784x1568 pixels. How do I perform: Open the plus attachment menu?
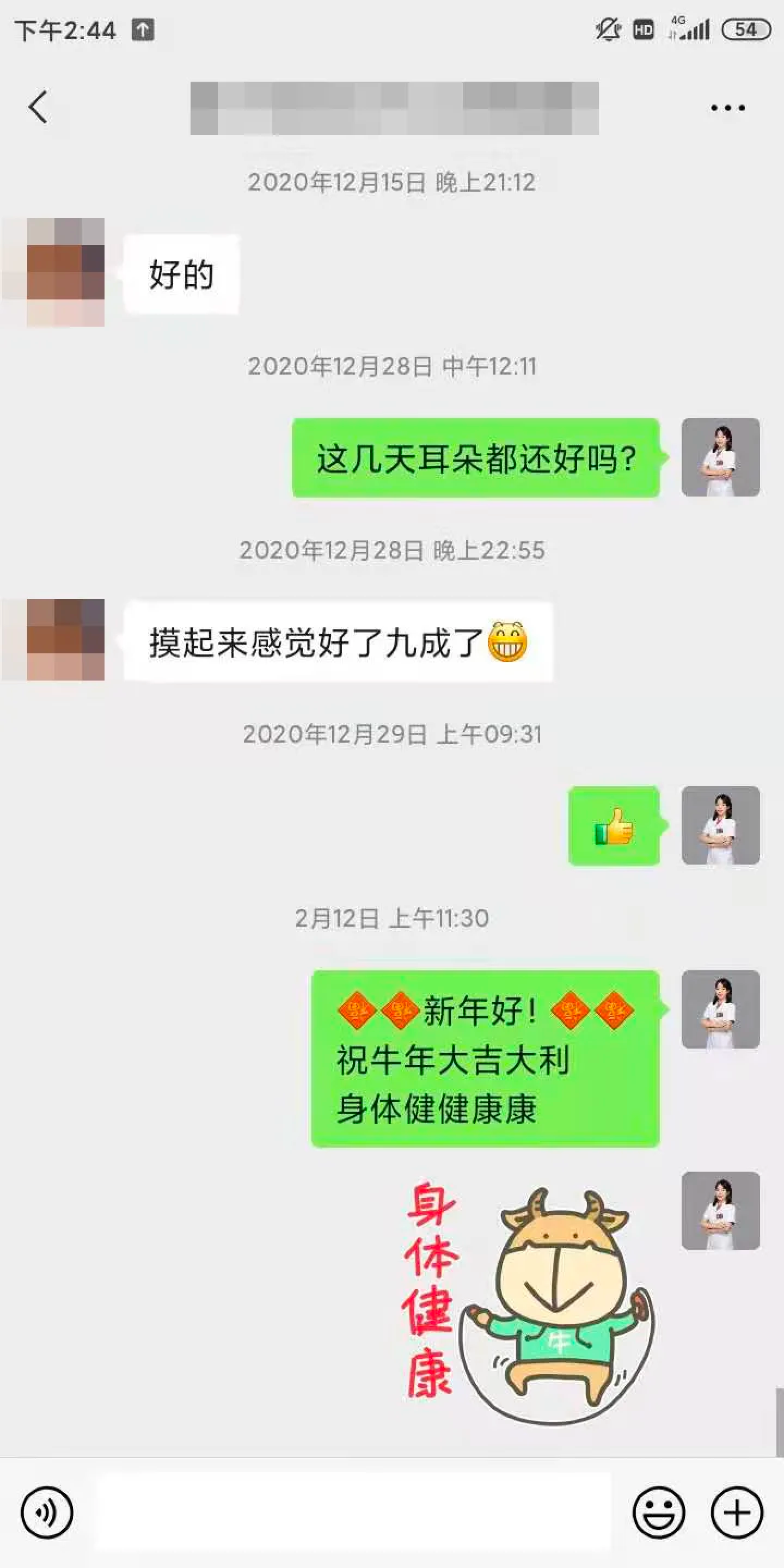click(737, 1512)
